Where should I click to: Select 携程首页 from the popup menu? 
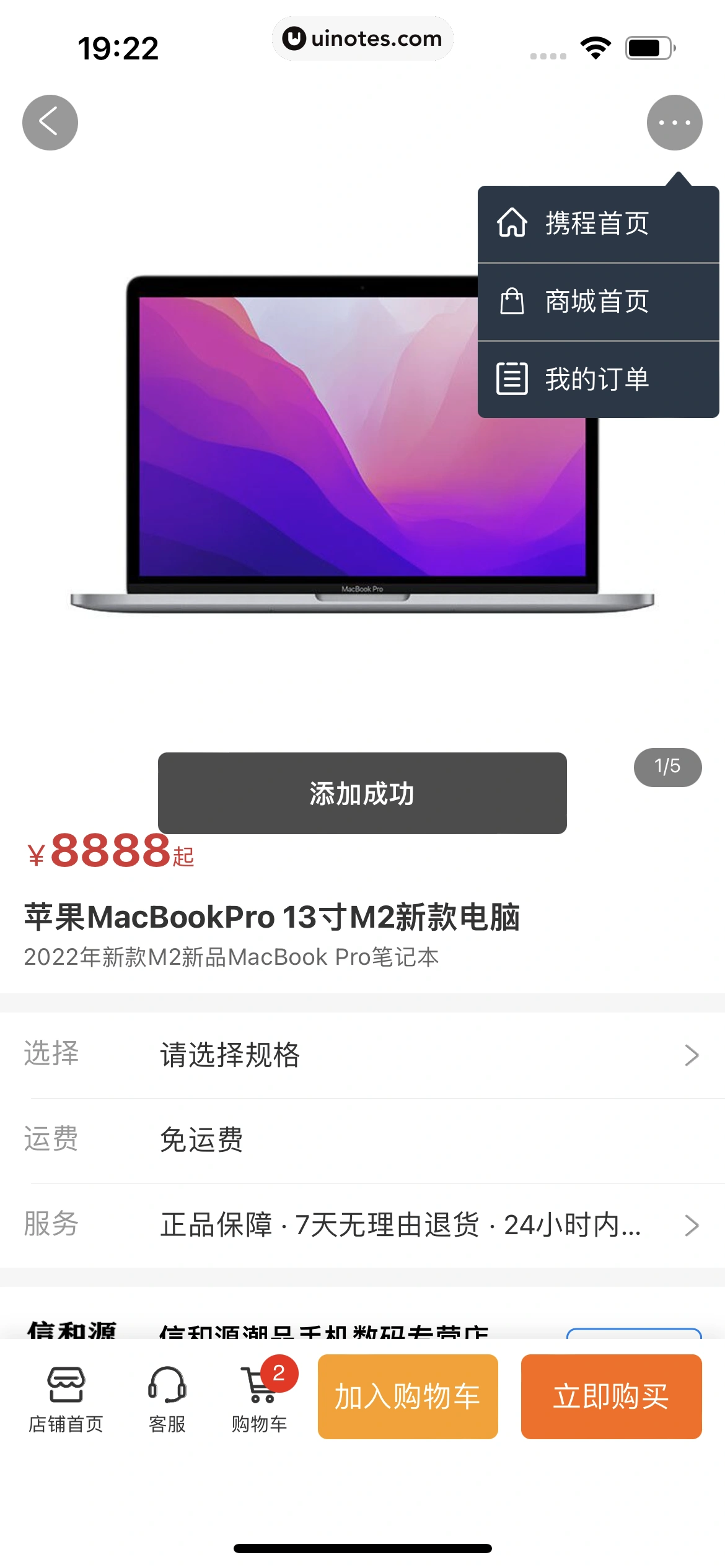tap(597, 224)
